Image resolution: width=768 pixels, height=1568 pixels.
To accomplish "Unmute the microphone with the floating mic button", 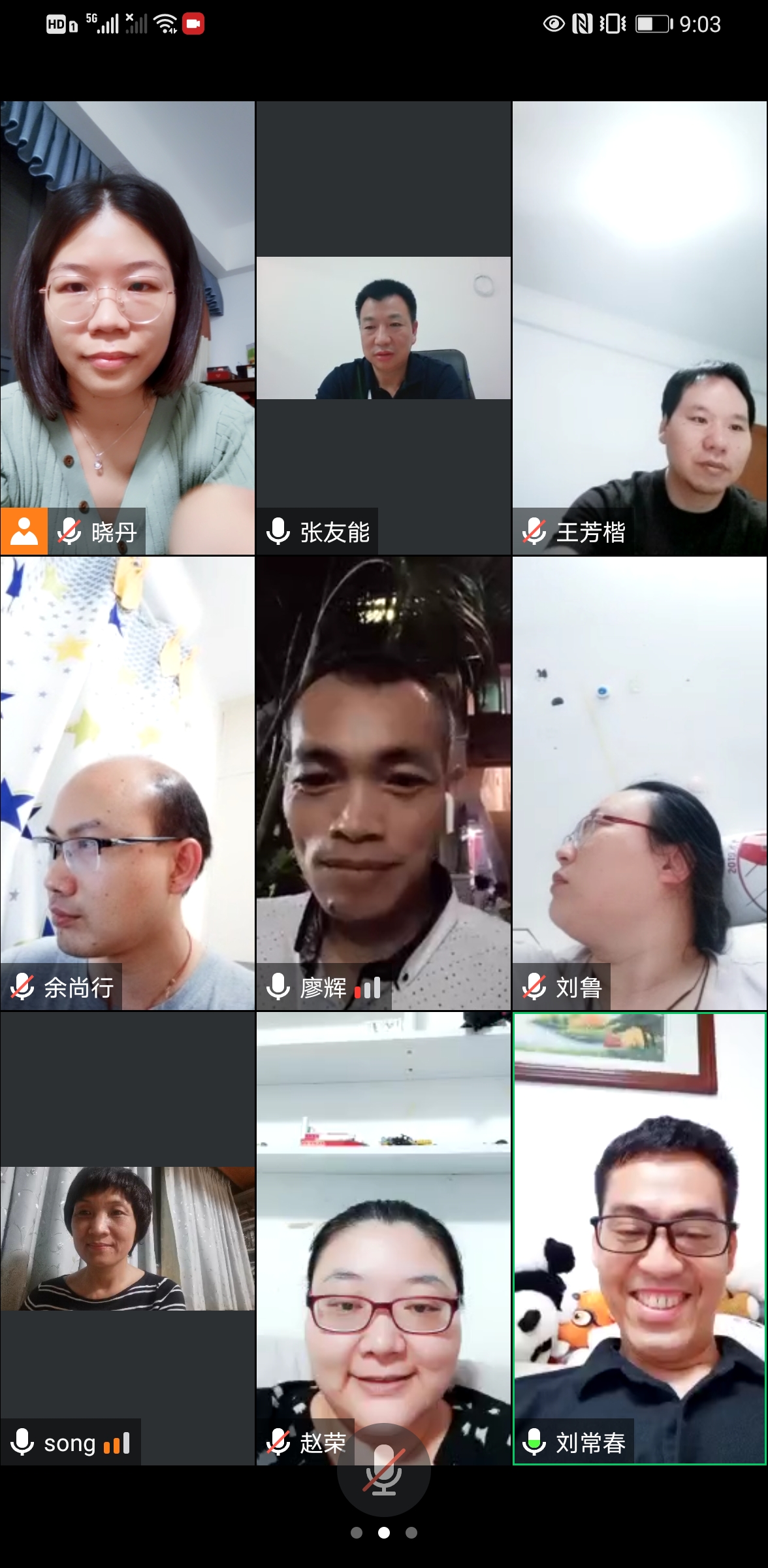I will (383, 1469).
